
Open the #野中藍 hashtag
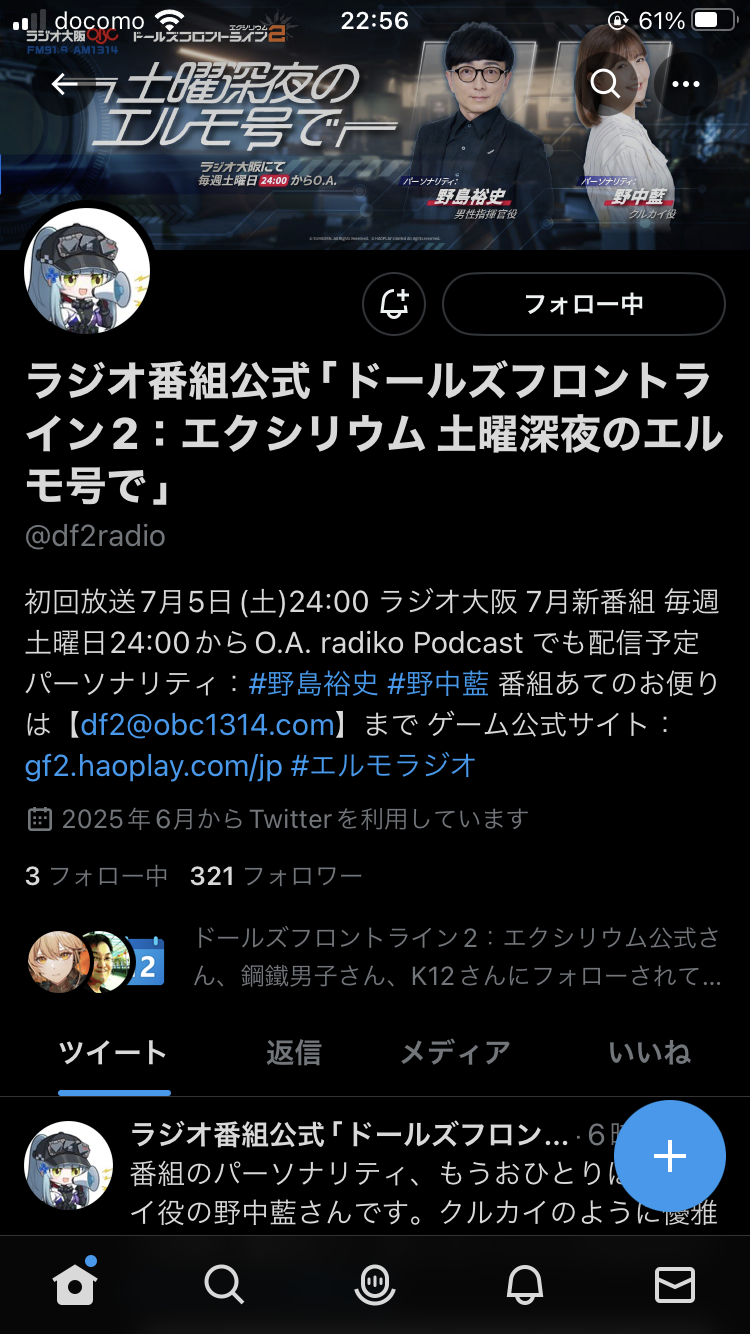click(x=438, y=684)
